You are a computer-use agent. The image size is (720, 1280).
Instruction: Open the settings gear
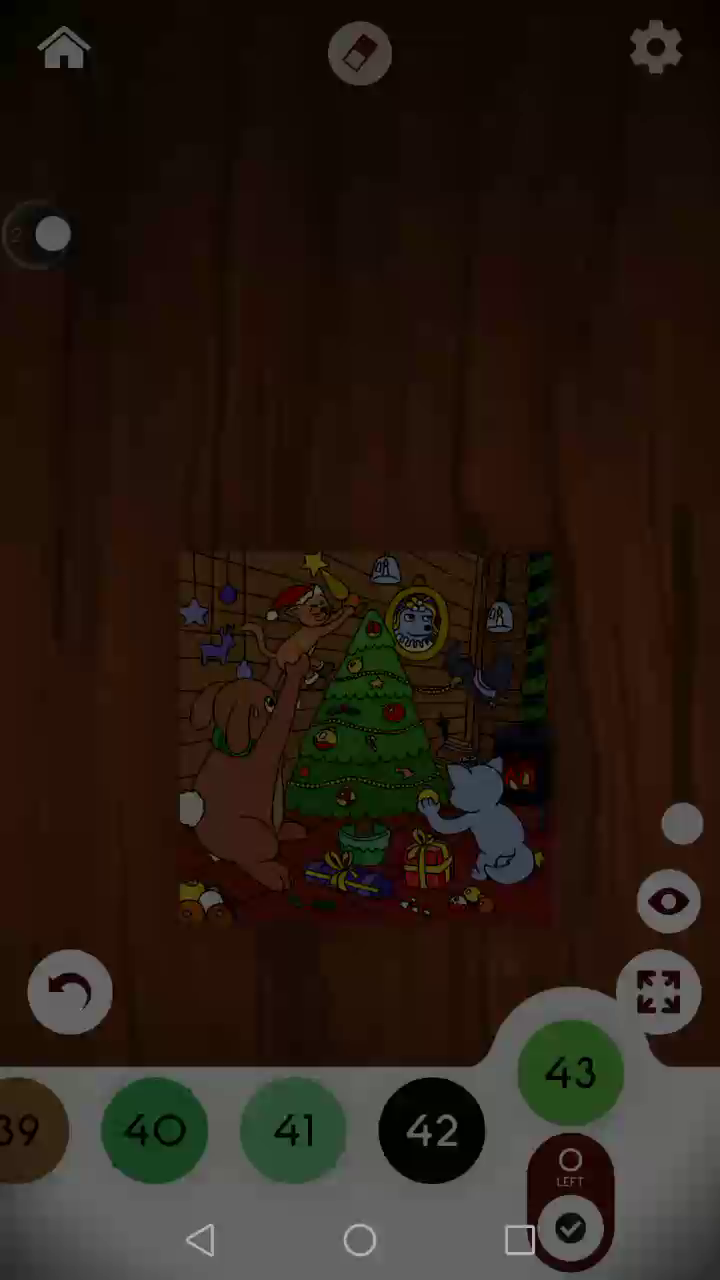click(656, 49)
